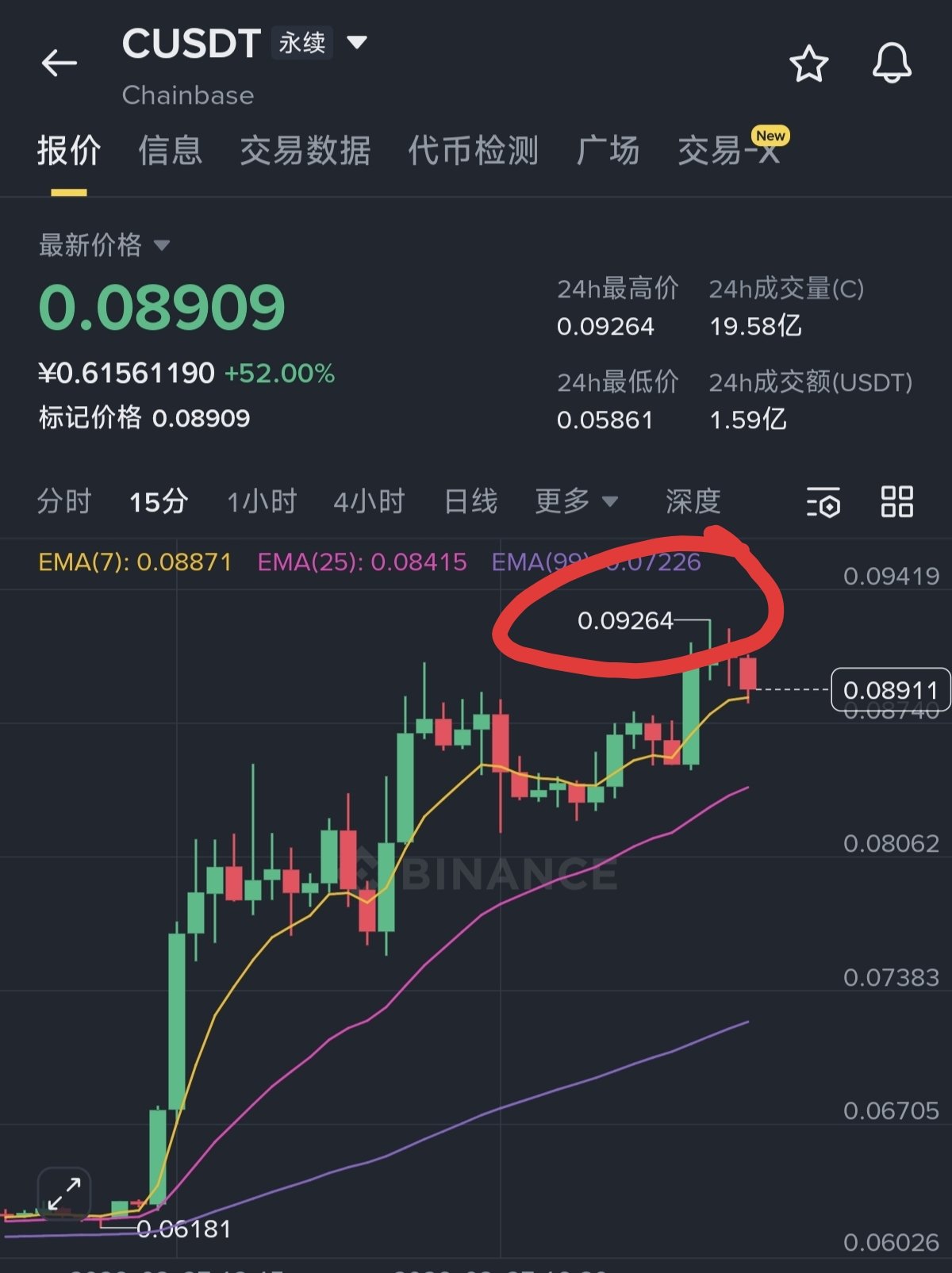Show the 深度 depth chart
Image resolution: width=952 pixels, height=1273 pixels.
point(693,501)
